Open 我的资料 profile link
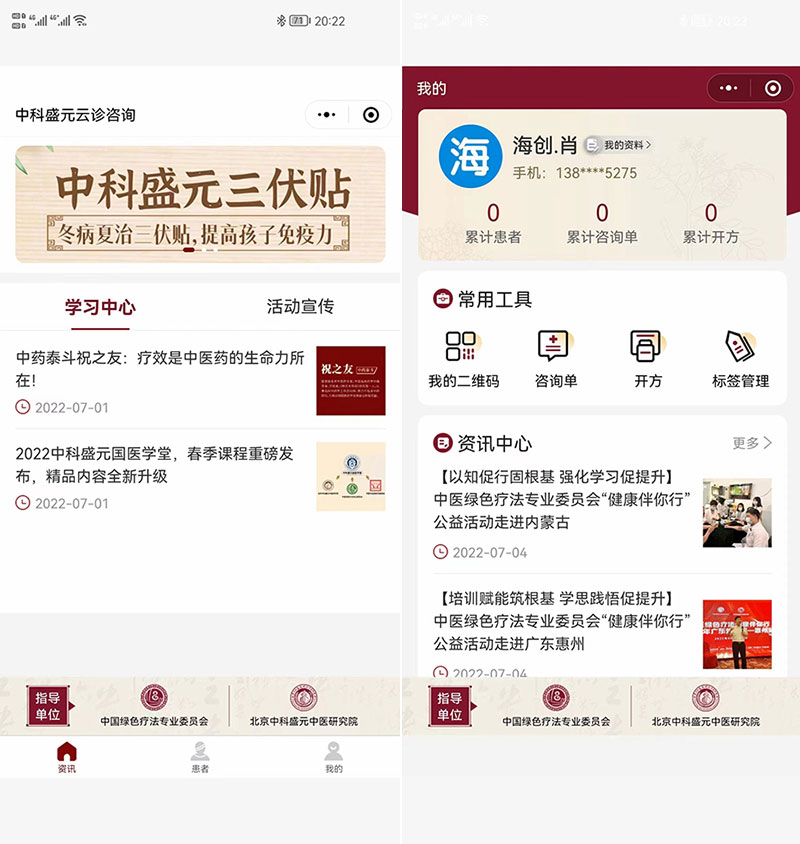 (x=620, y=146)
